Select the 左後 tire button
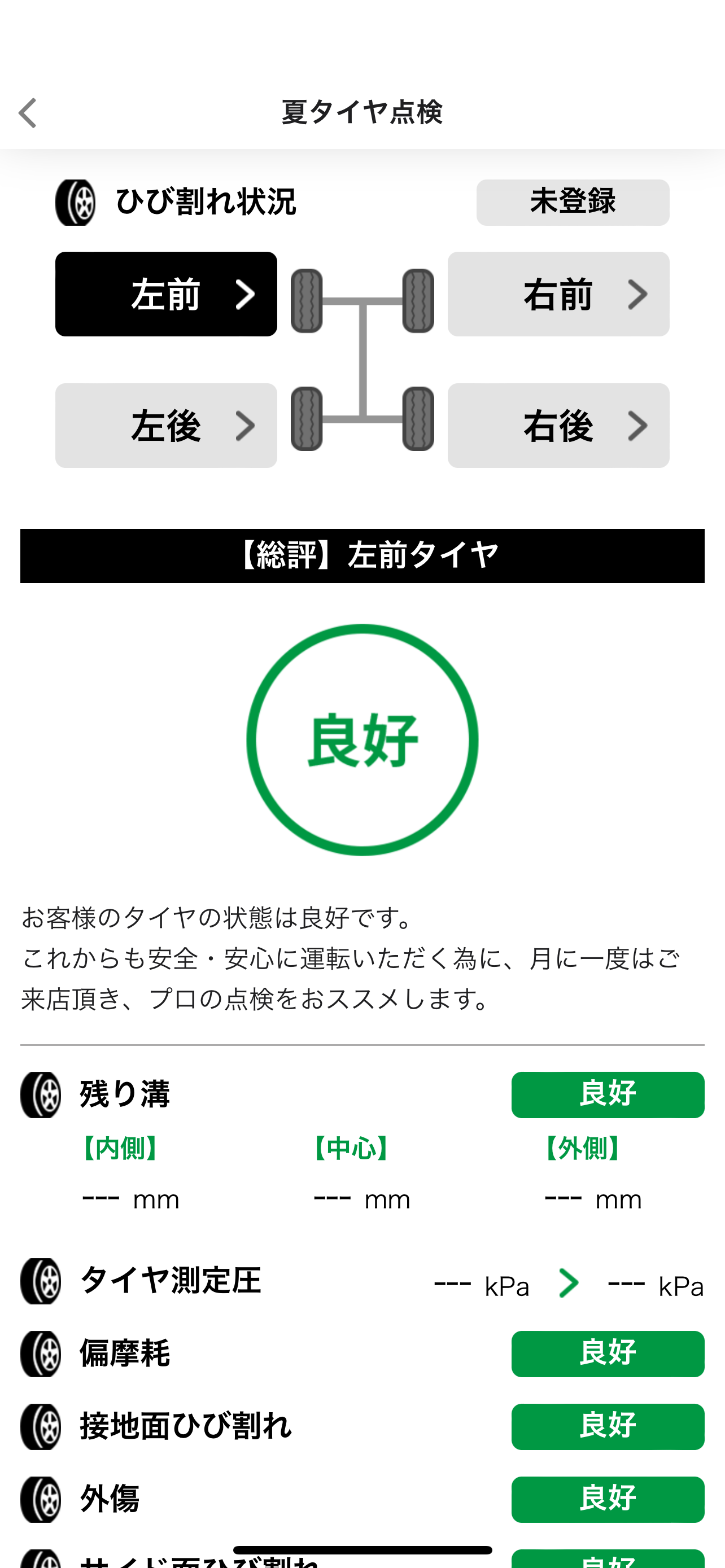Screen dimensions: 725x1568 (x=165, y=426)
